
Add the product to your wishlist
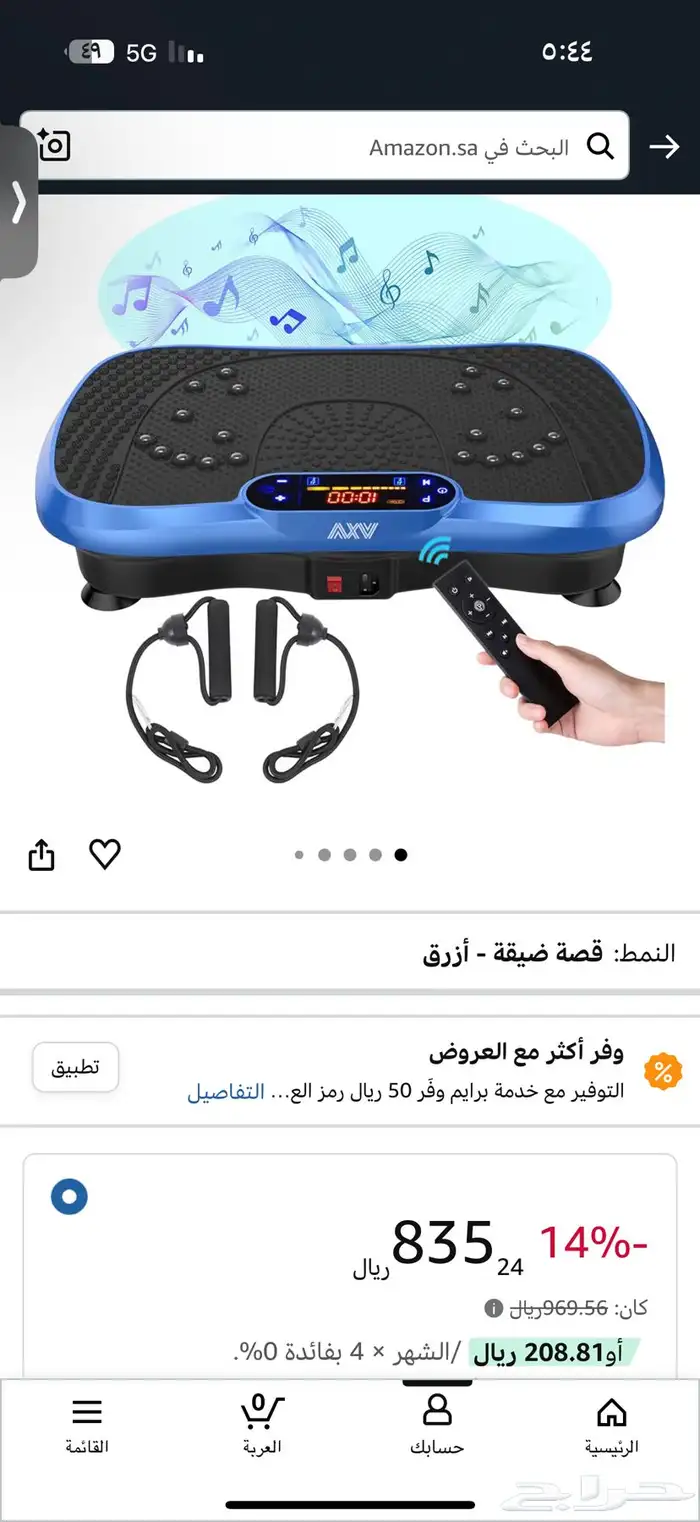(105, 854)
